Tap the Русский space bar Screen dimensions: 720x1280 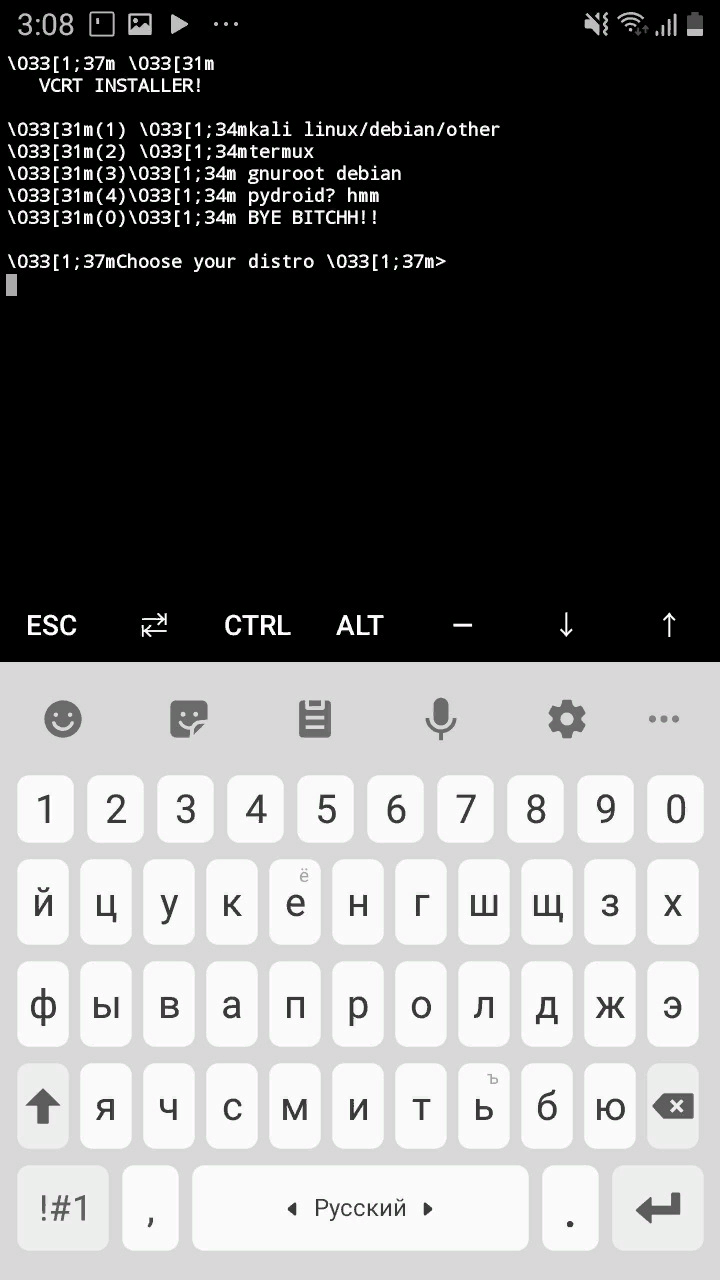pos(360,1208)
